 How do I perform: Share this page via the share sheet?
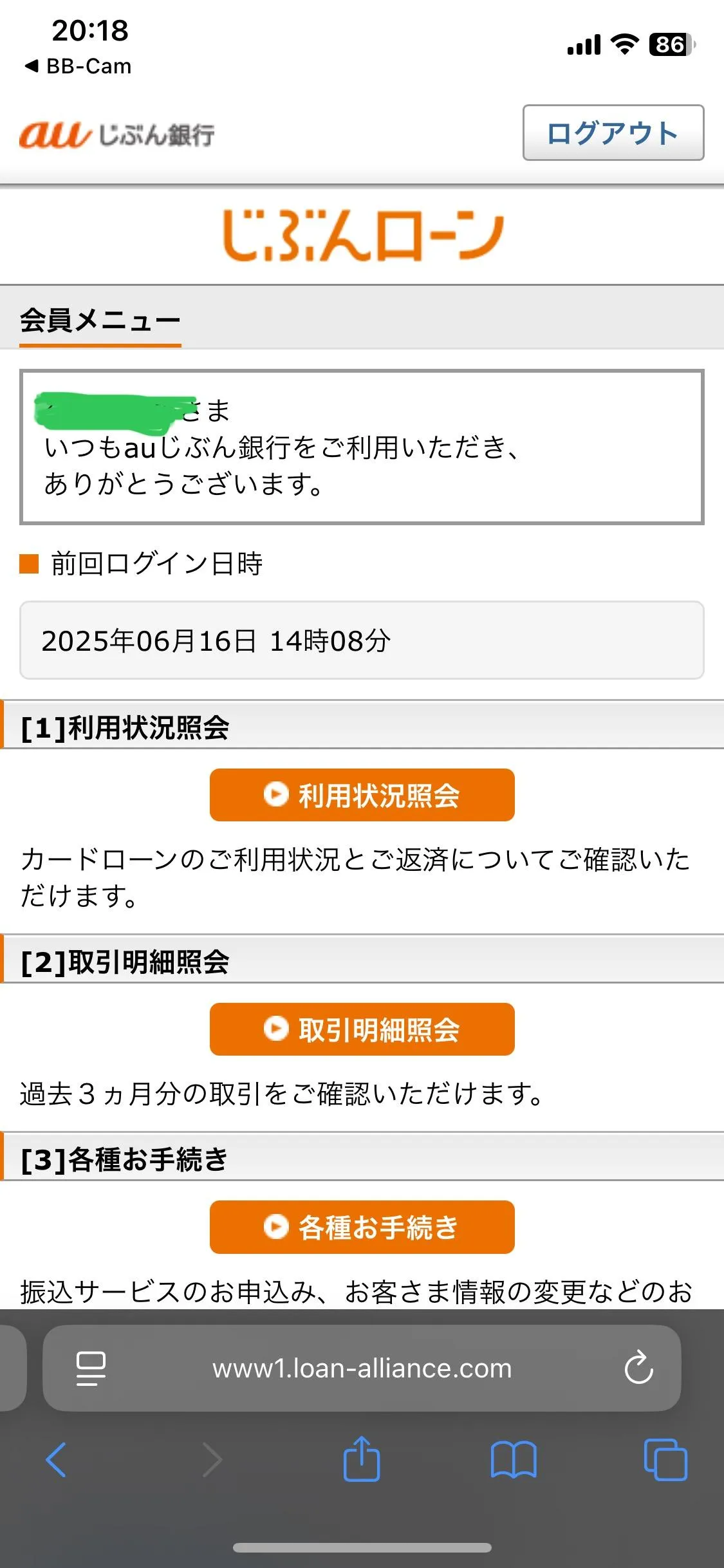(362, 1459)
